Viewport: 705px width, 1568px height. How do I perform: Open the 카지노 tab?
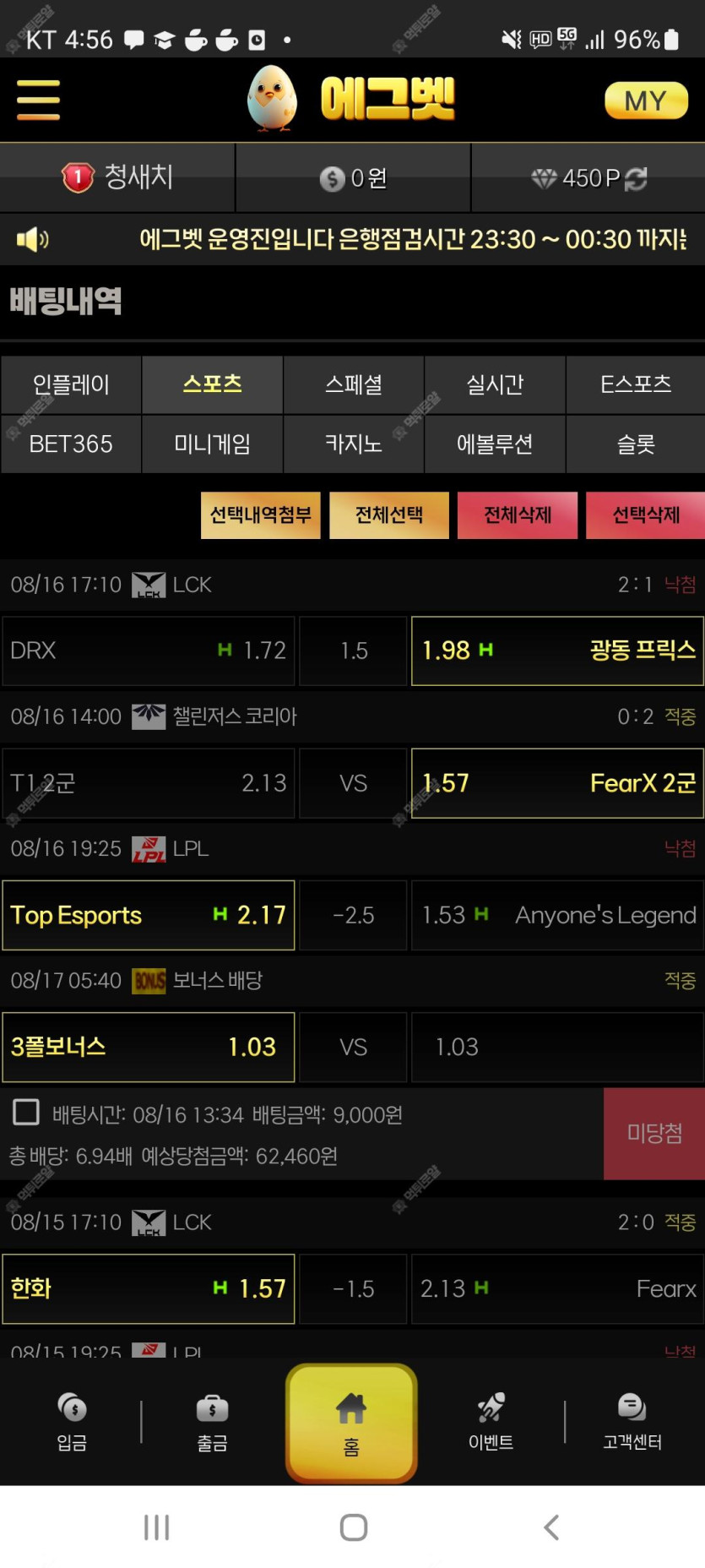[354, 444]
